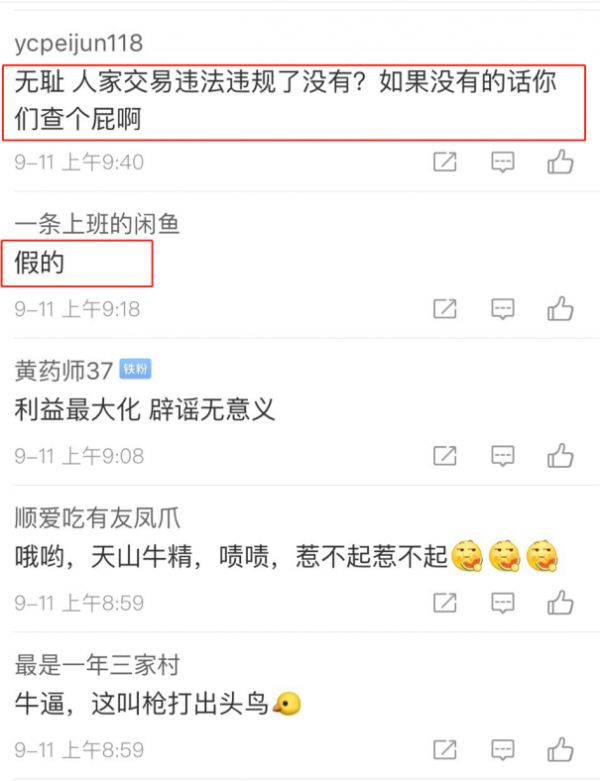The image size is (600, 781).
Task: Like ycpeijun118's comment
Action: 560,162
